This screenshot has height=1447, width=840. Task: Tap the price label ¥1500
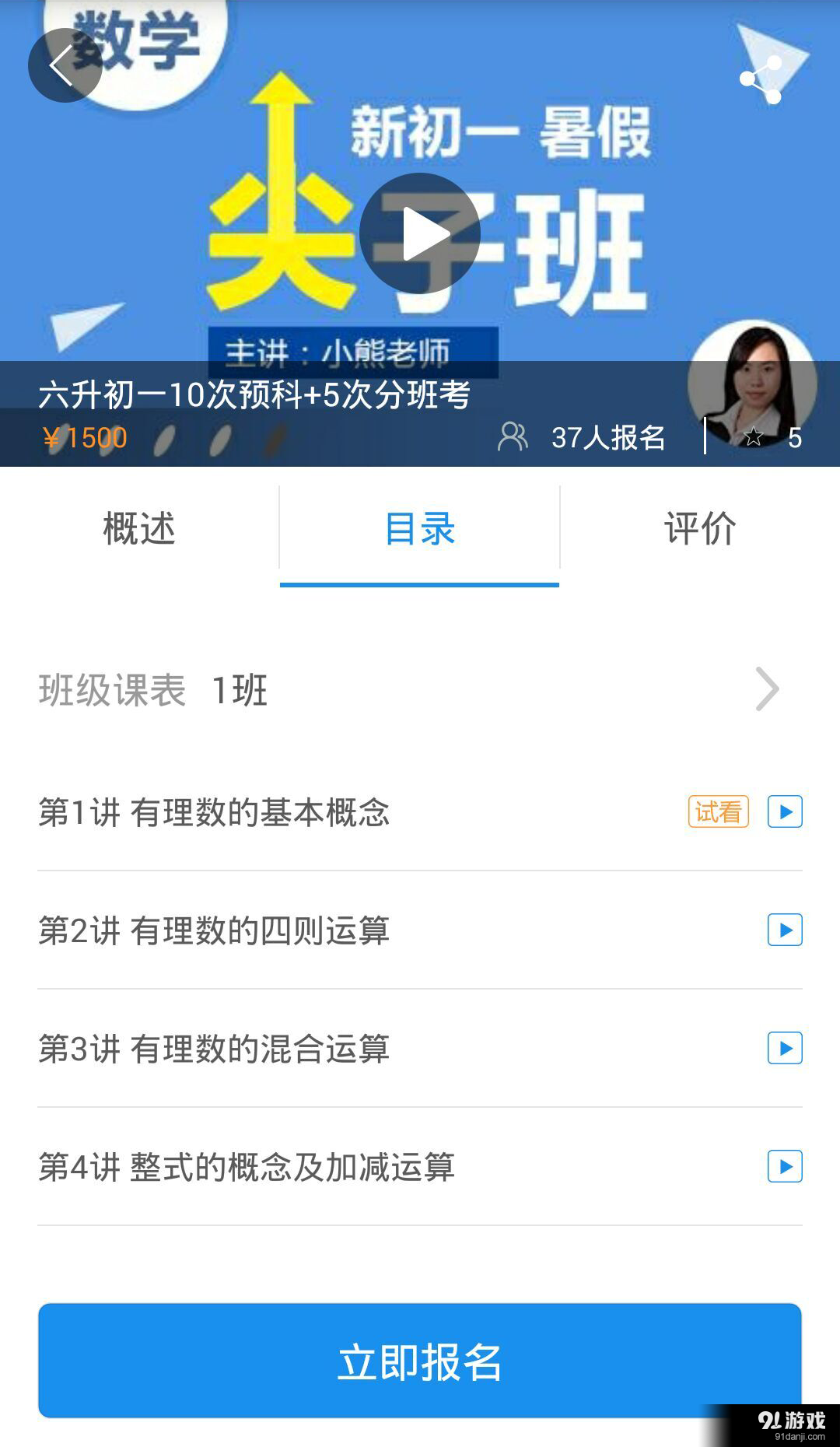pyautogui.click(x=84, y=438)
